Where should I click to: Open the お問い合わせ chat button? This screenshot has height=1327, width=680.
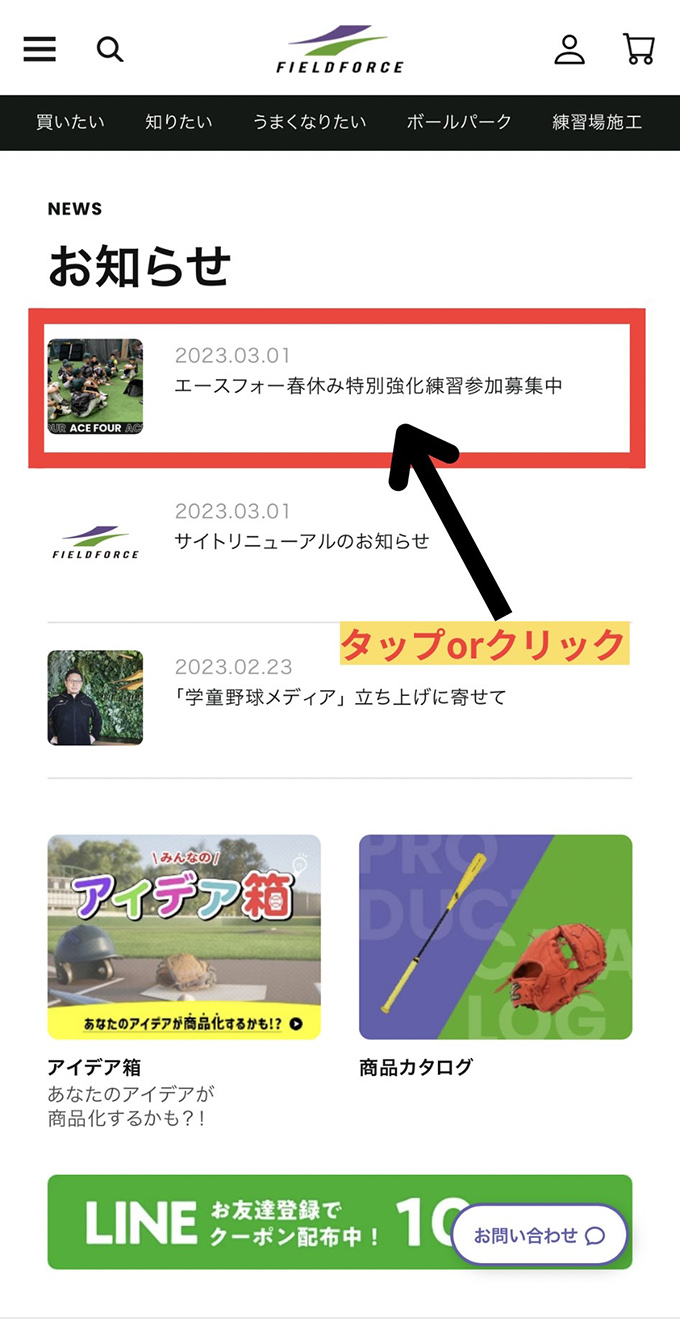pyautogui.click(x=540, y=1236)
